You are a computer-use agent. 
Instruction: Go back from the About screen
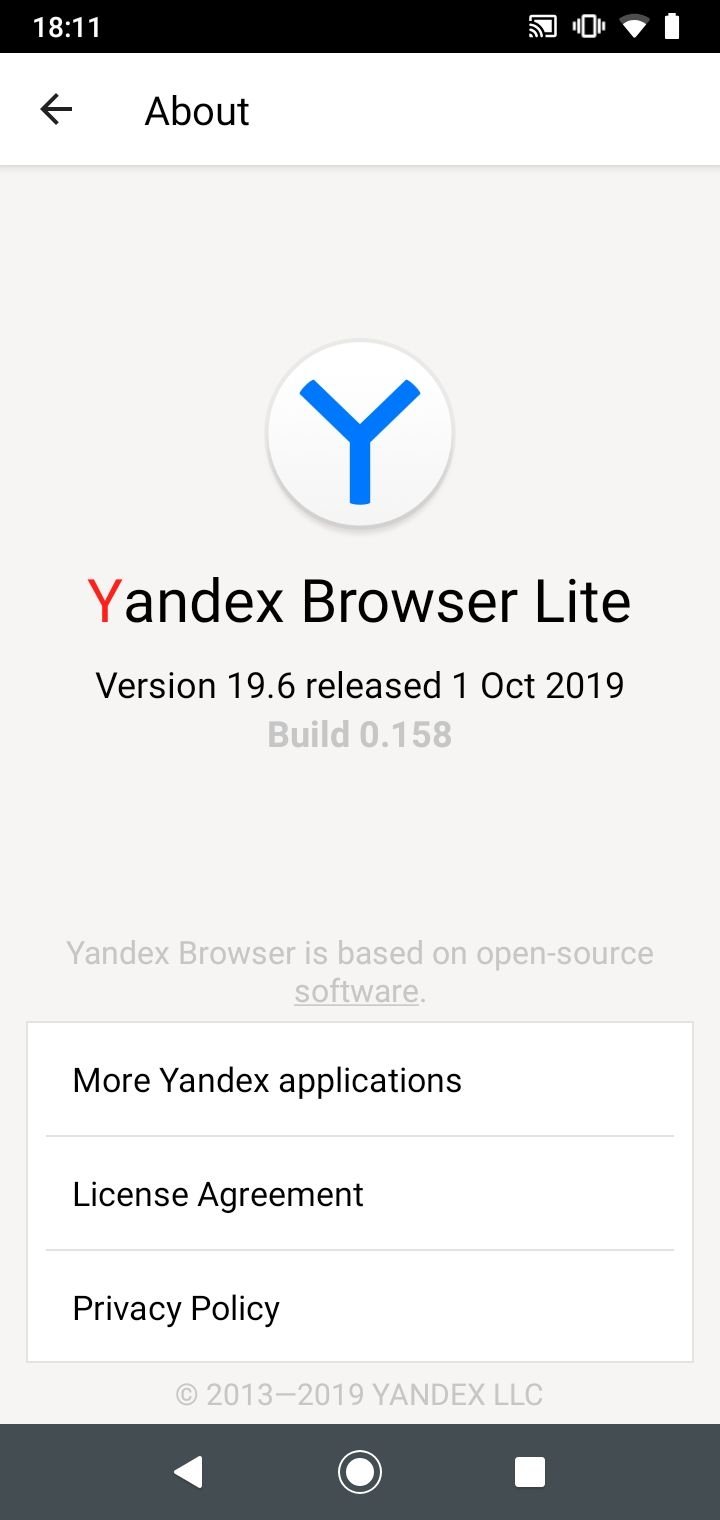click(56, 110)
